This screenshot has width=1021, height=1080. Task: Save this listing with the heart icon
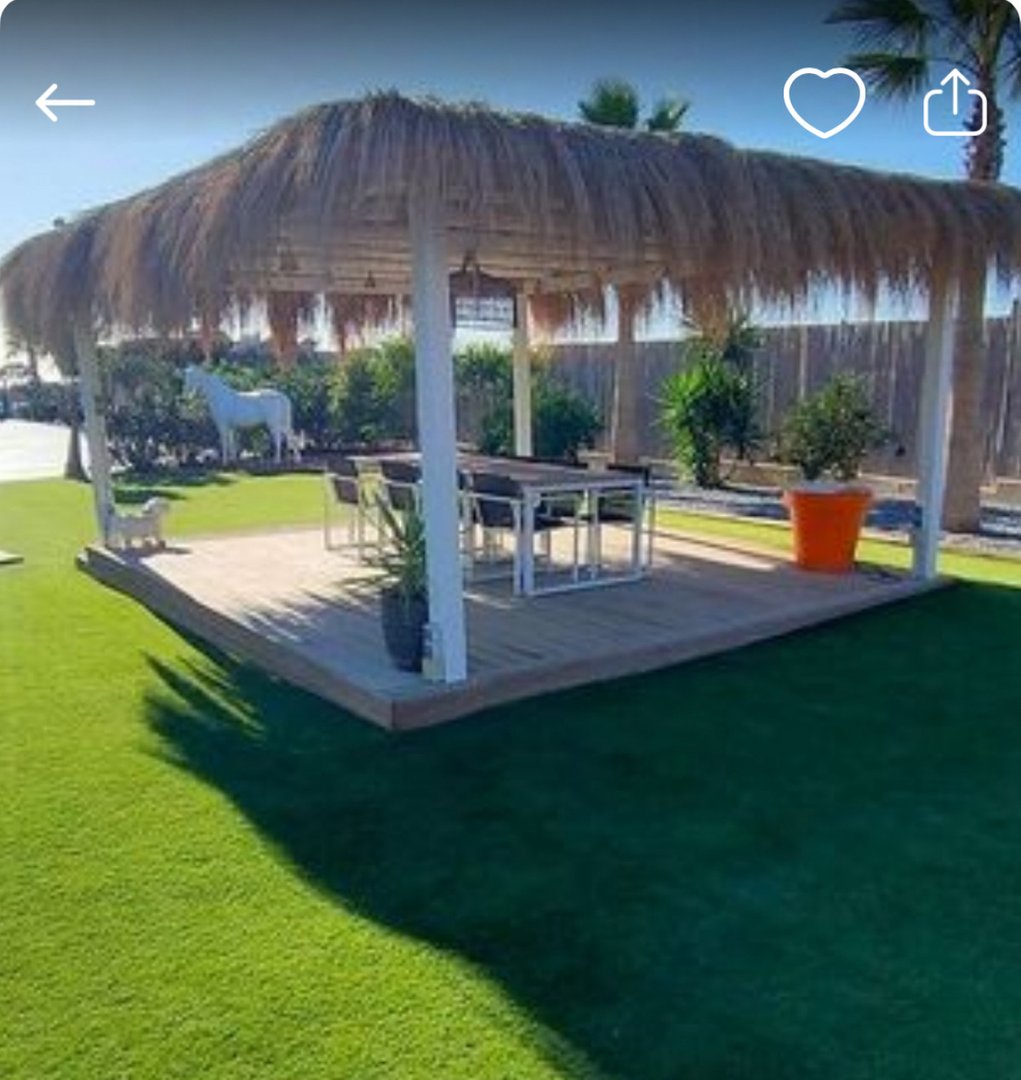pos(824,102)
